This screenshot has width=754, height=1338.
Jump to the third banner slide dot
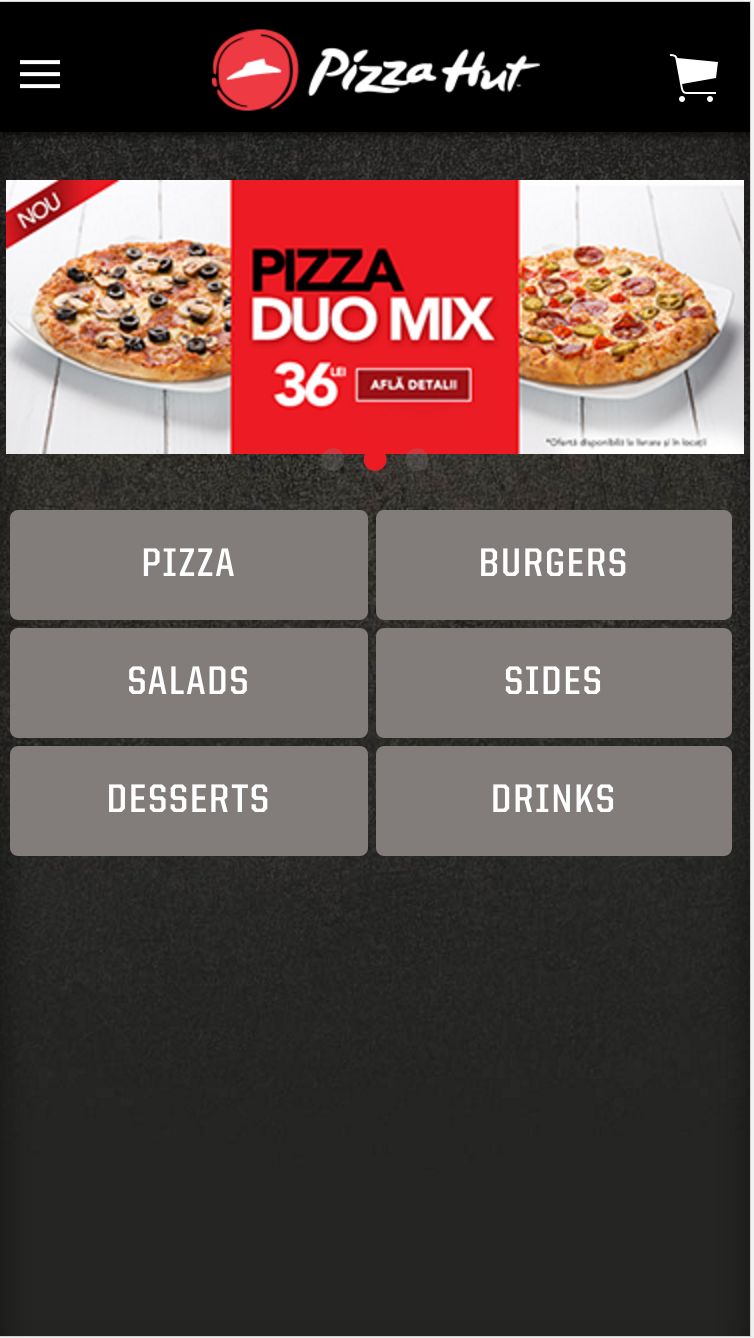417,460
